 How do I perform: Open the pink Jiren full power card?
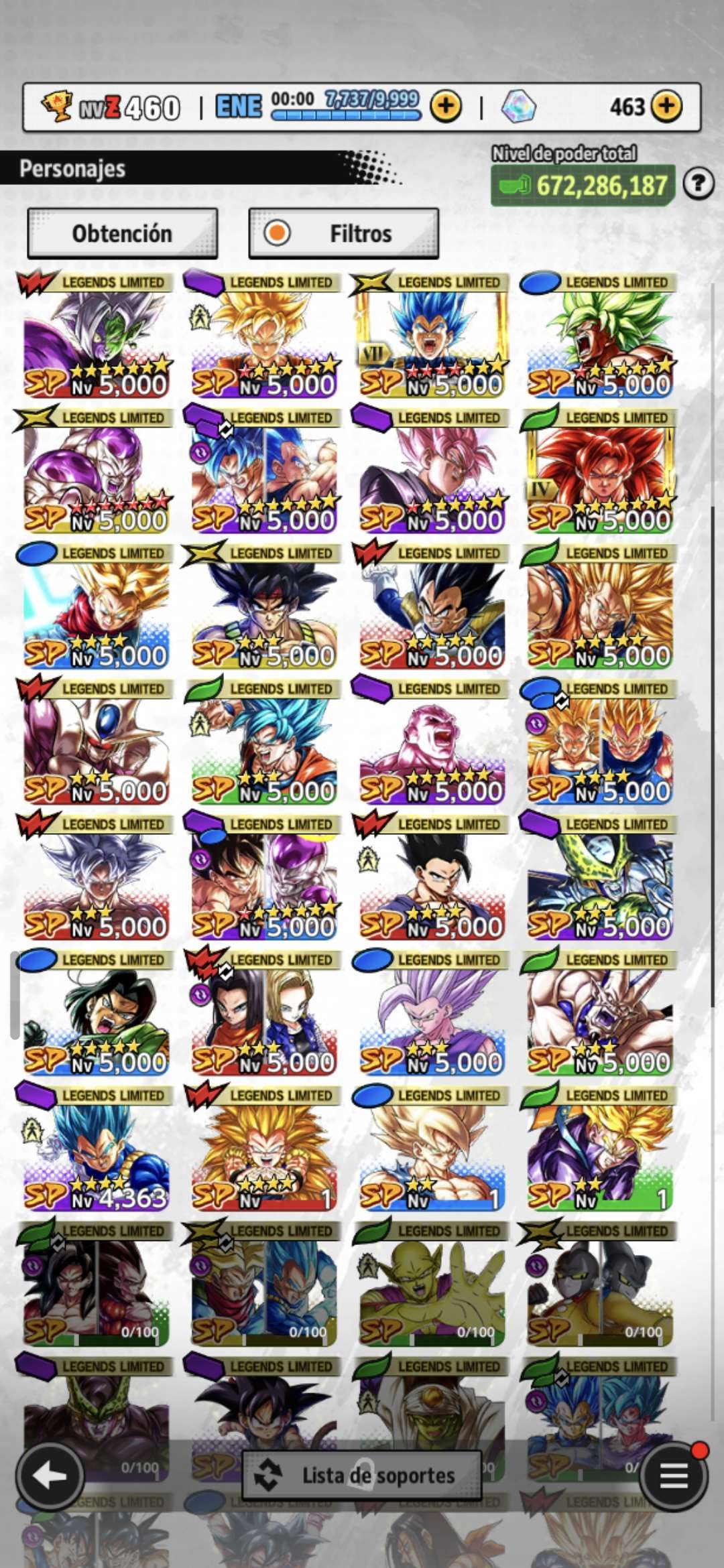tap(432, 745)
